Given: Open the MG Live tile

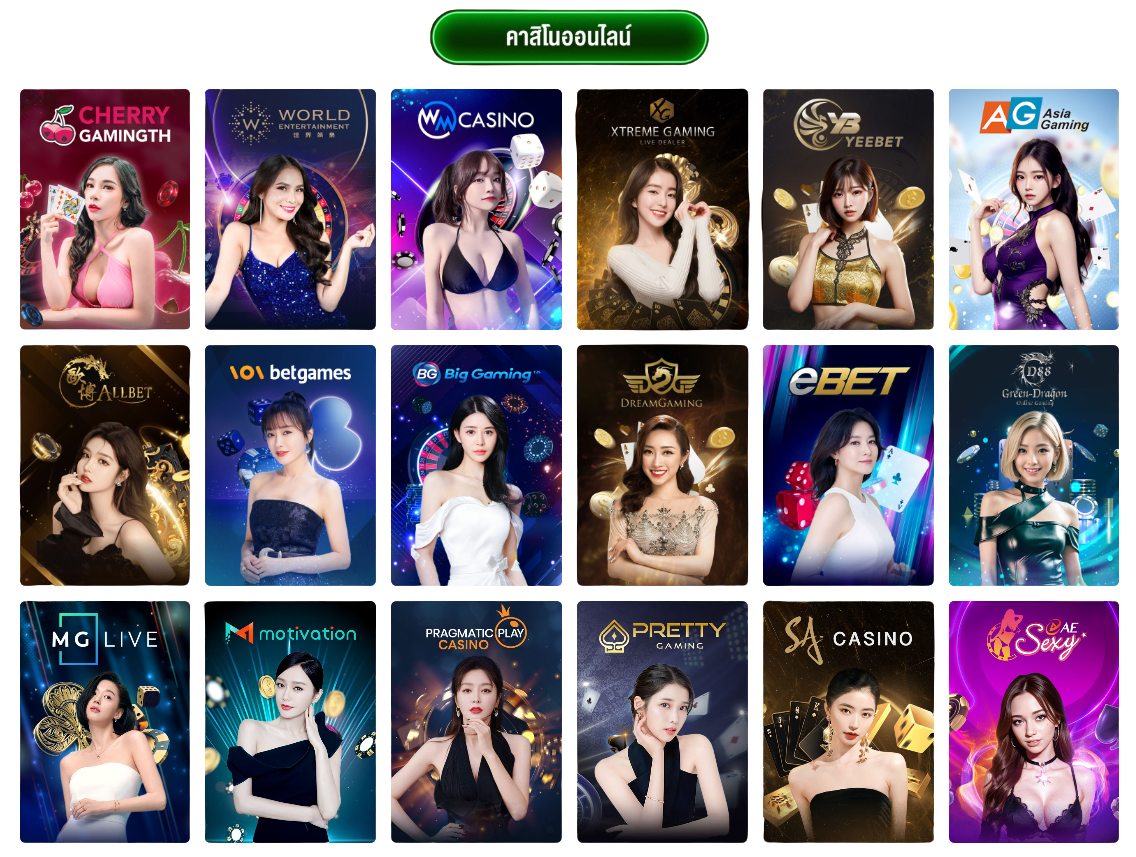Looking at the screenshot, I should pos(105,721).
